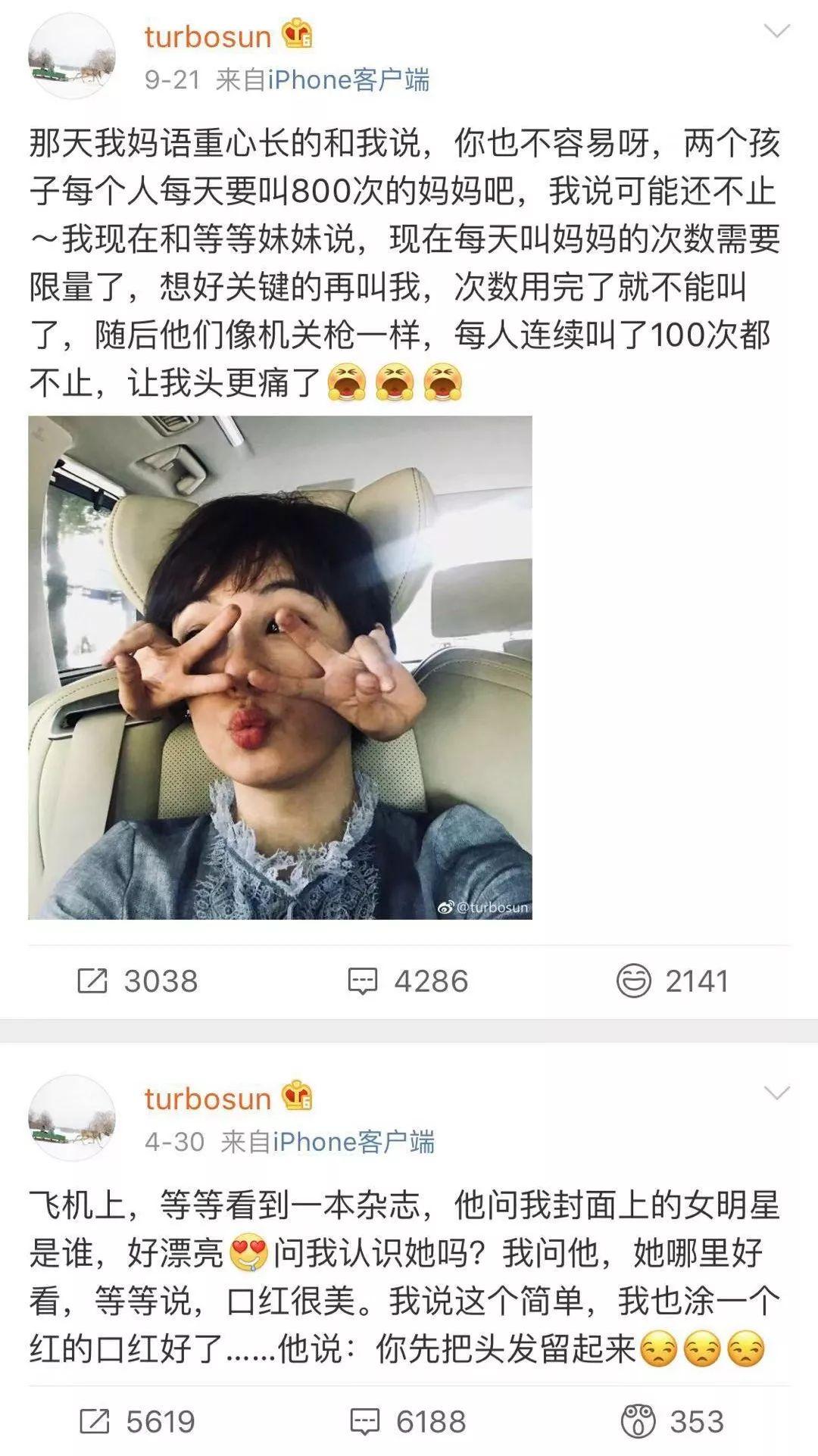Viewport: 818px width, 1456px height.
Task: Open turbosun's avatar on the 4-30 post
Action: click(71, 1118)
